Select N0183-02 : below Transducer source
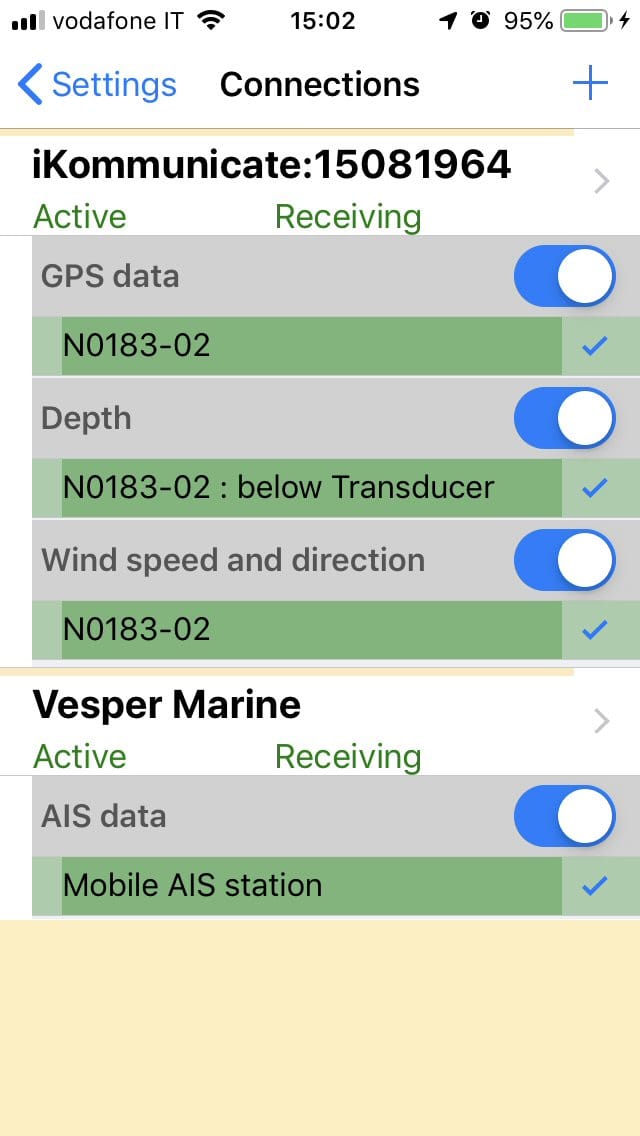Screen dimensions: 640x1136 click(x=336, y=488)
